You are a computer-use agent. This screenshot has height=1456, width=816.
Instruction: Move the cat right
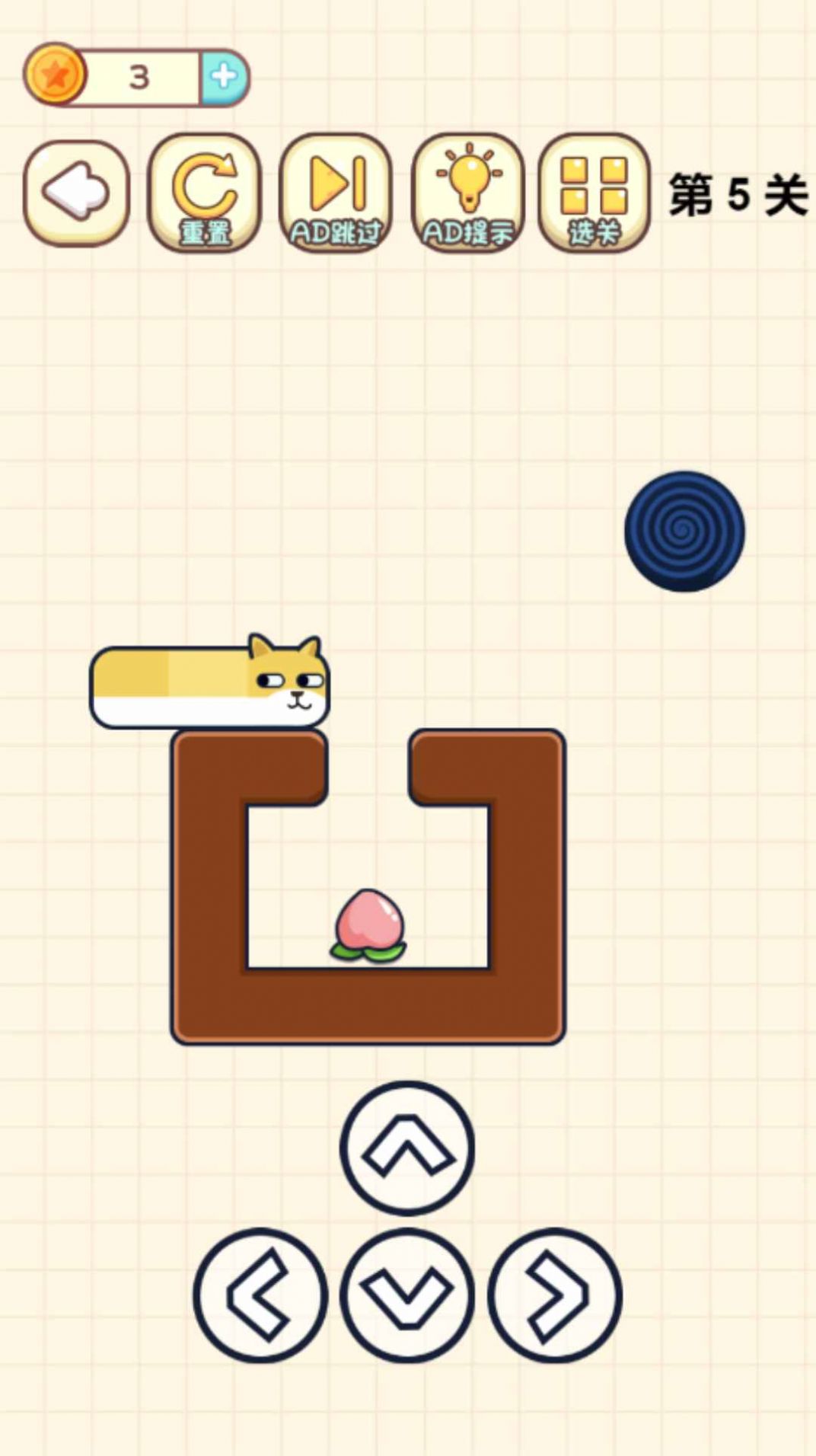555,1295
